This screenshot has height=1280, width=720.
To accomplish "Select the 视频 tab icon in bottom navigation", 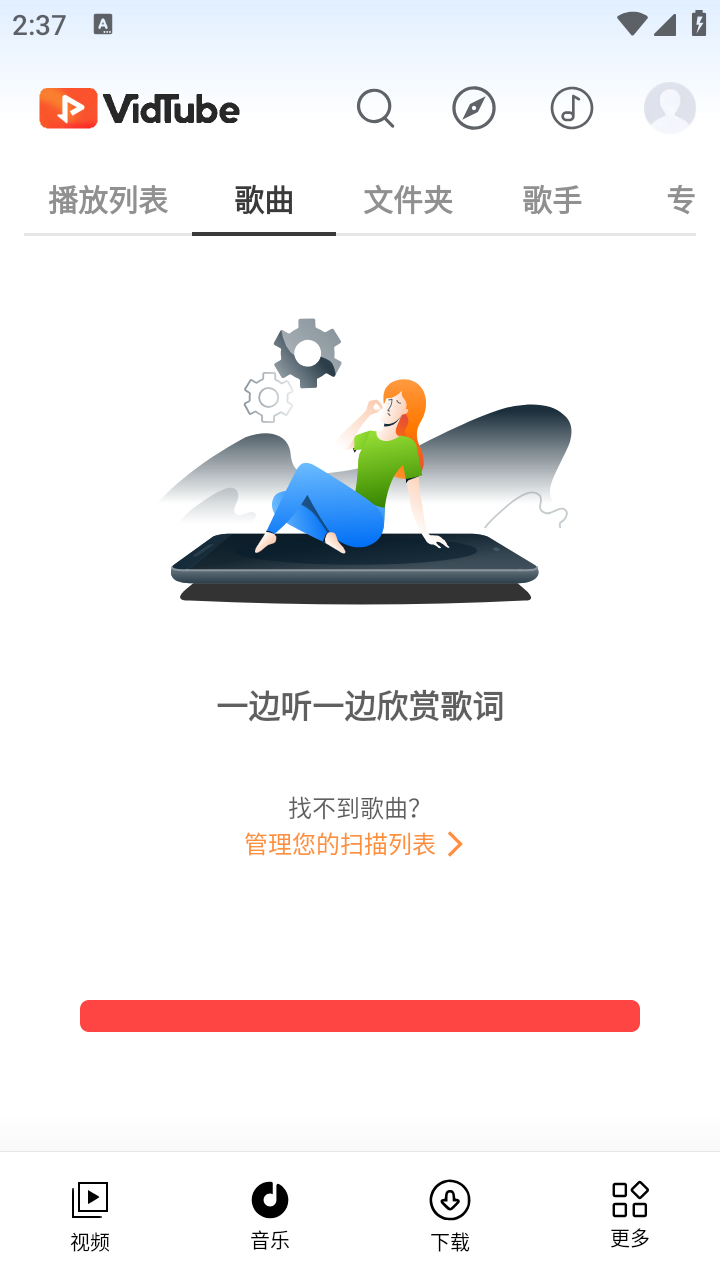I will [89, 1199].
